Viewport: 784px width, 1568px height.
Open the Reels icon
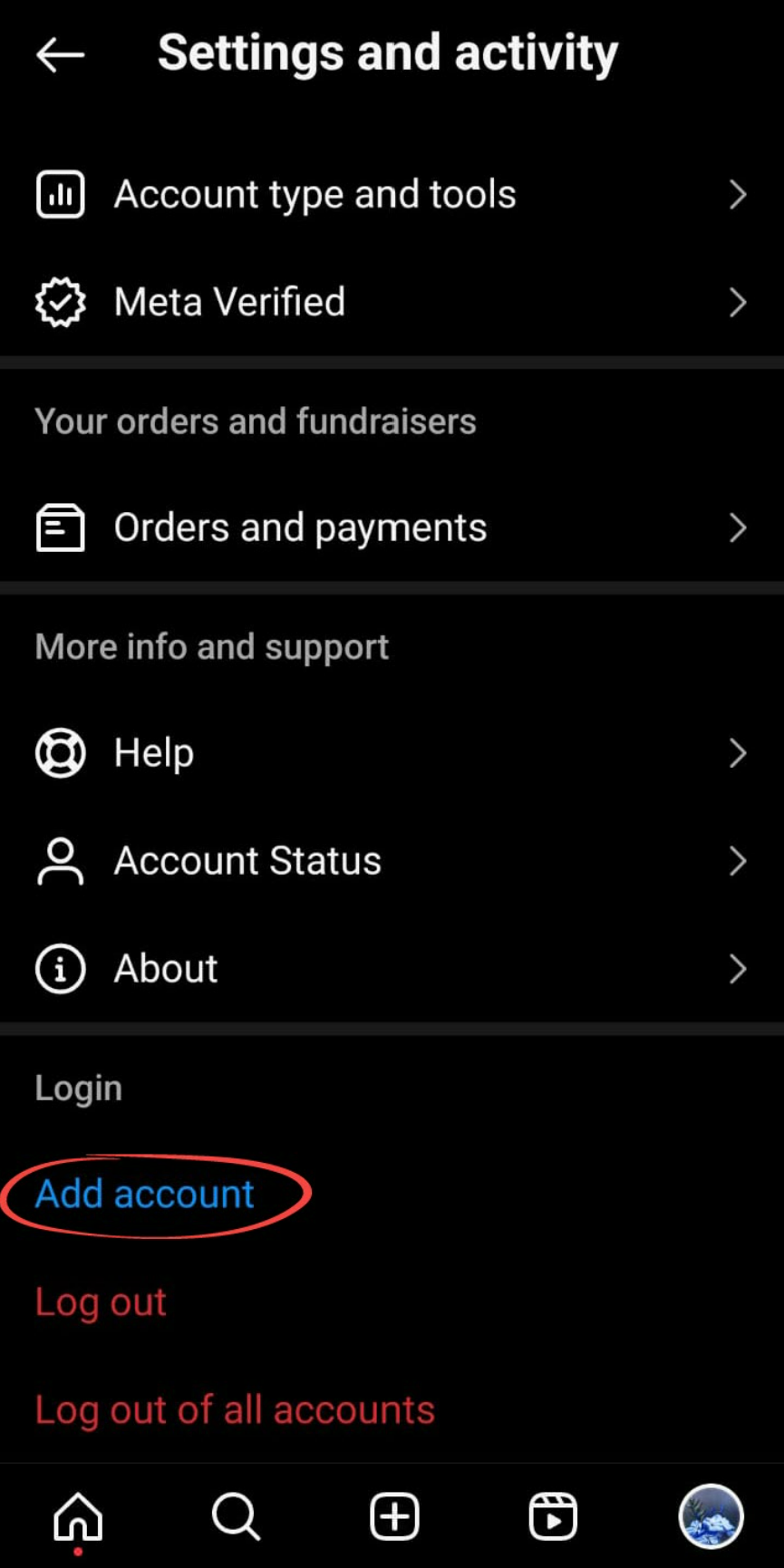[x=553, y=1516]
